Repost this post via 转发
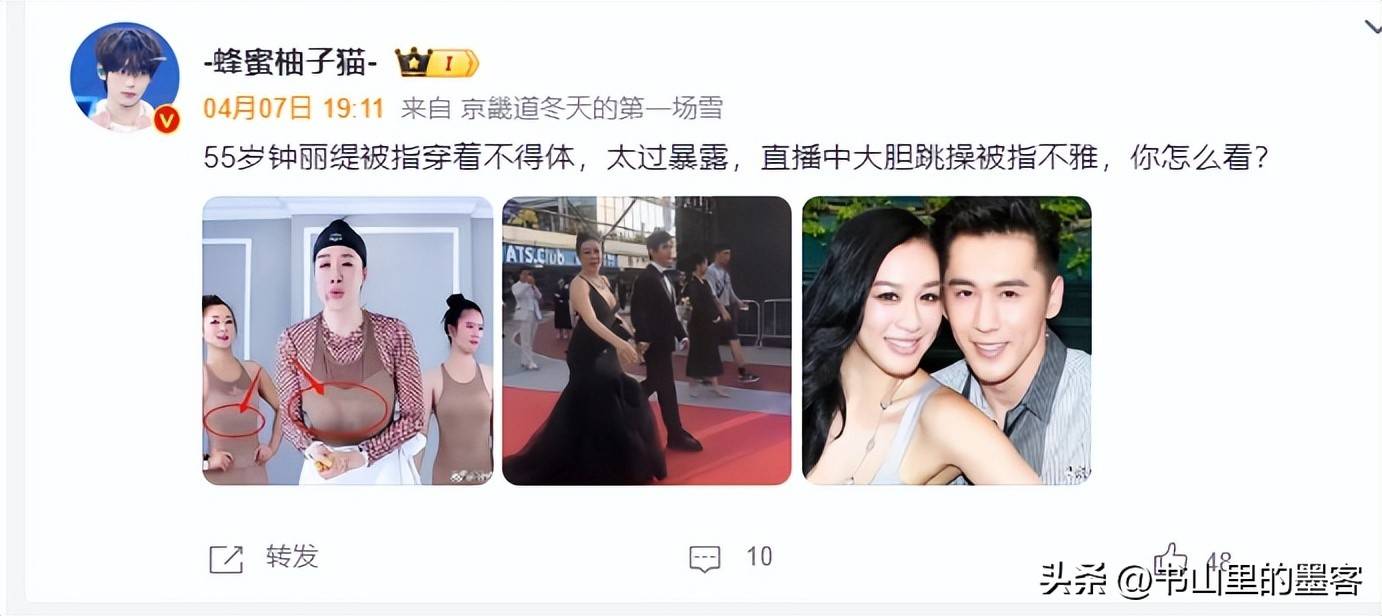Viewport: 1382px width, 616px height. pos(264,557)
